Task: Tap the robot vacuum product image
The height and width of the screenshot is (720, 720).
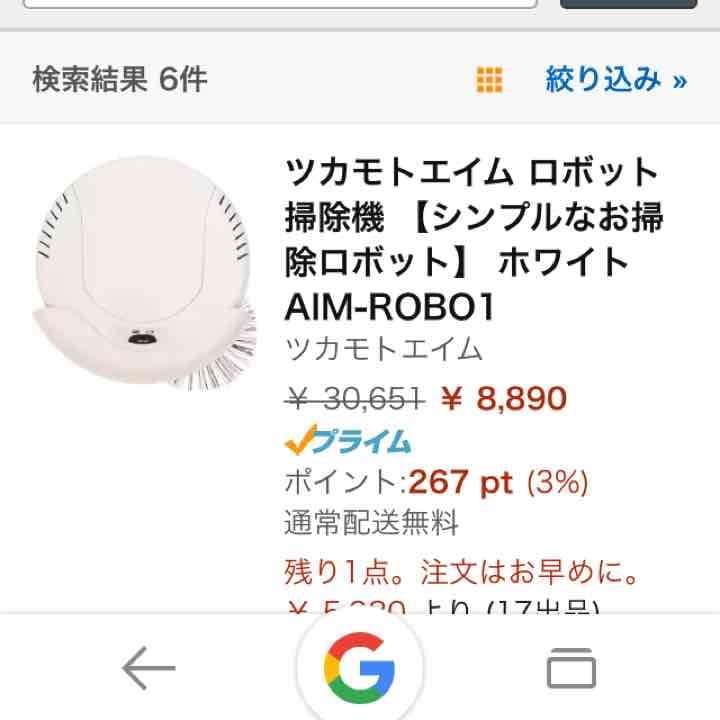Action: (143, 271)
